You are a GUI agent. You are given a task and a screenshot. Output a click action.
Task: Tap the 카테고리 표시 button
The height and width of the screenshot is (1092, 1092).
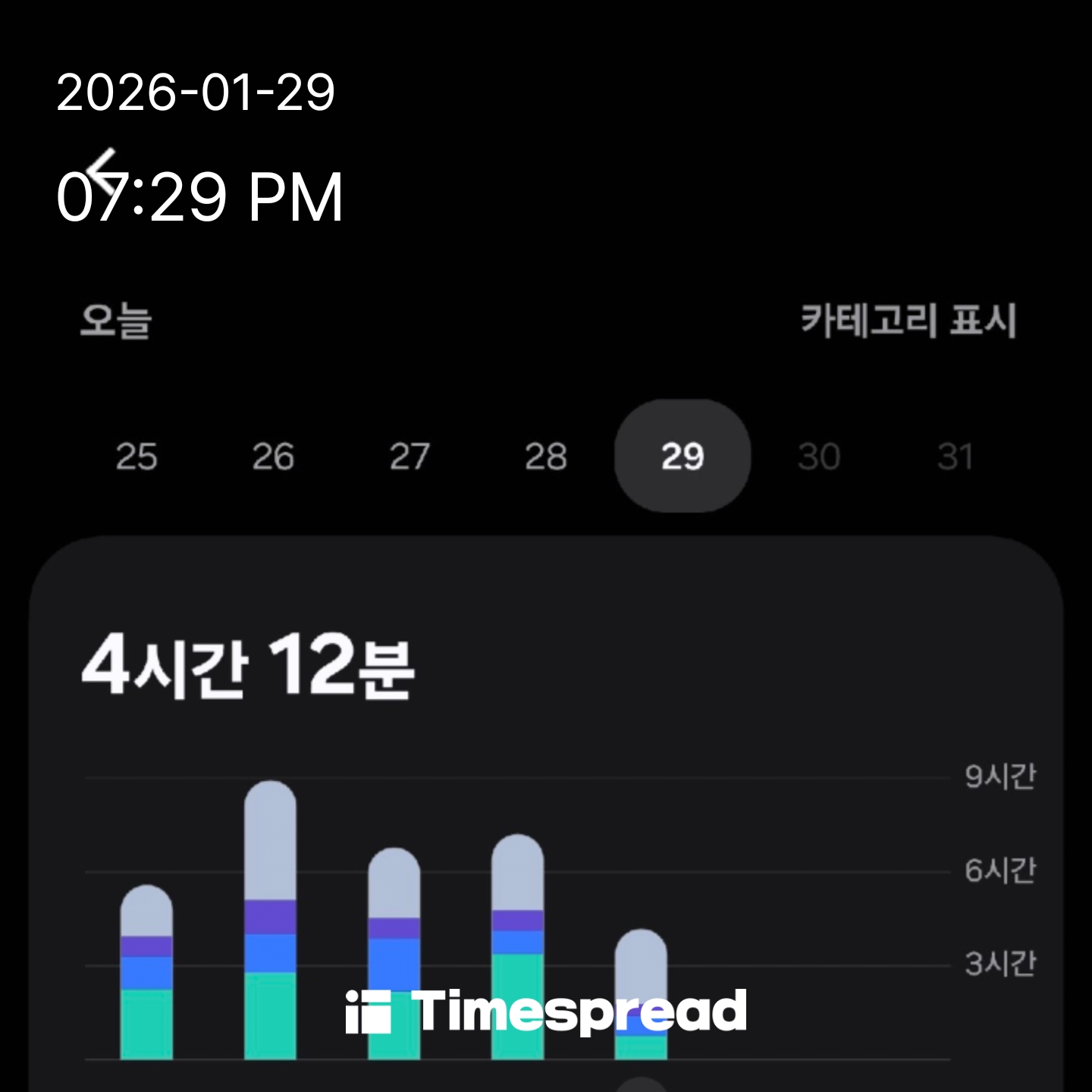click(x=908, y=320)
